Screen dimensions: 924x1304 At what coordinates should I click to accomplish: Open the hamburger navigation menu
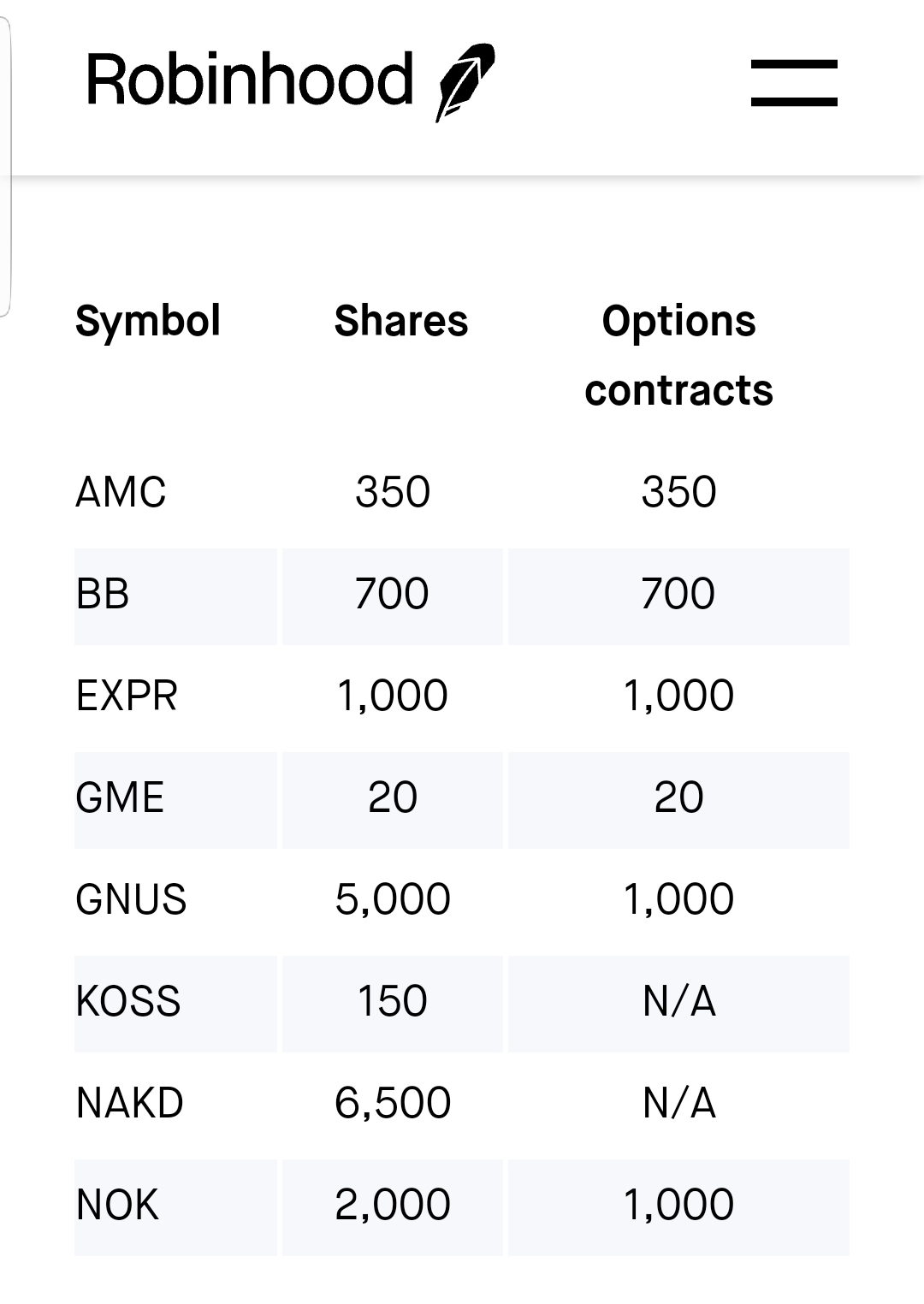pos(794,82)
